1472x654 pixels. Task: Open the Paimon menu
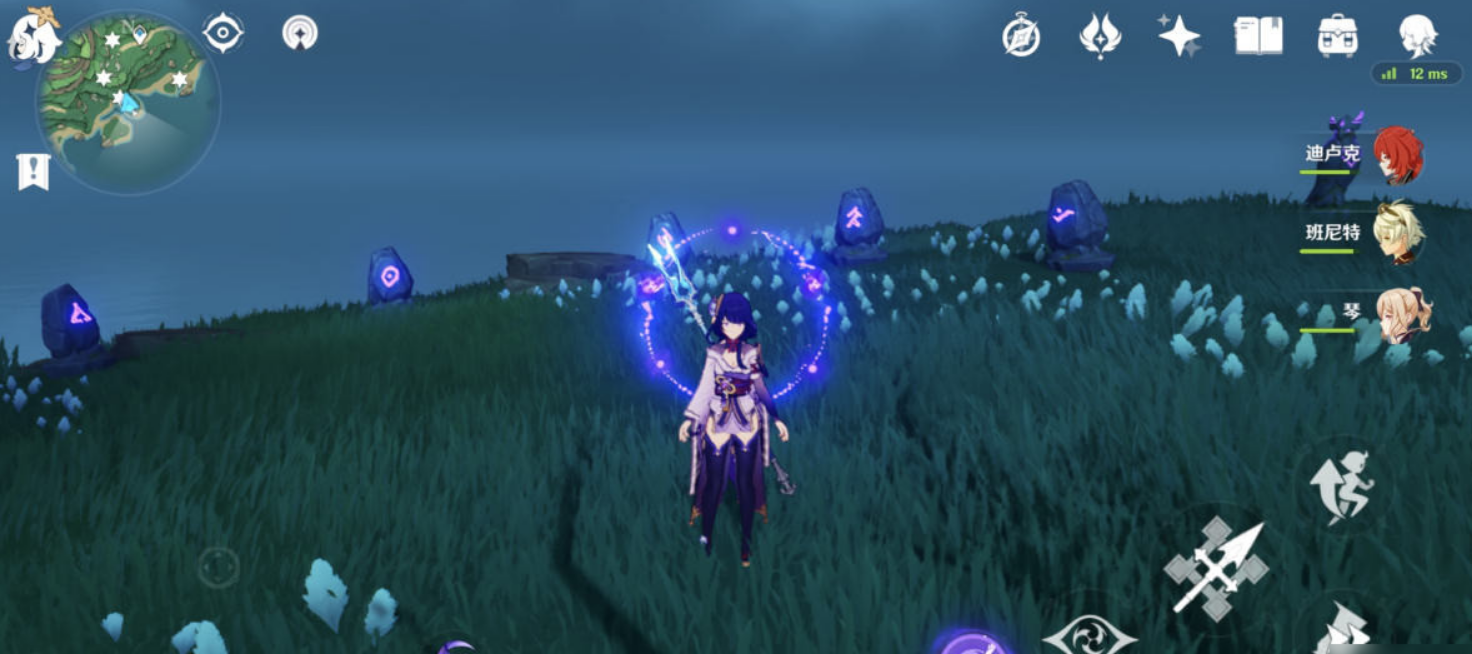pos(34,38)
